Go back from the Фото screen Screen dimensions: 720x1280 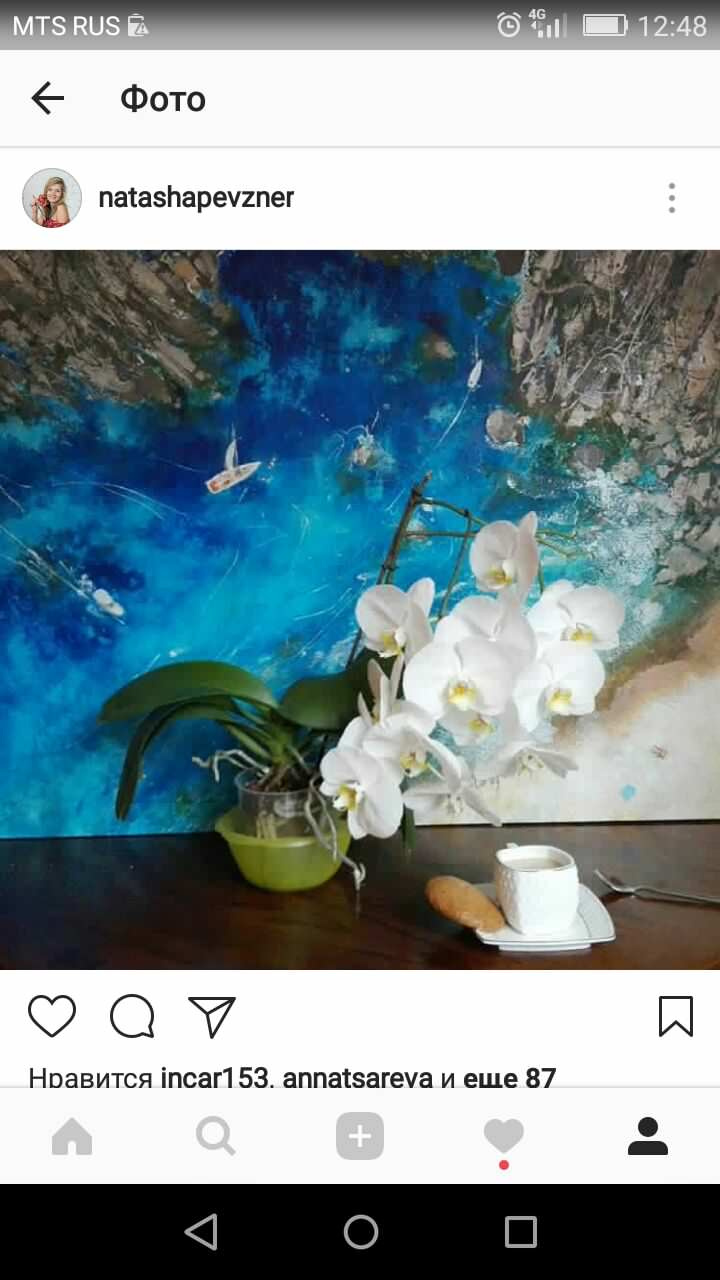(x=47, y=98)
